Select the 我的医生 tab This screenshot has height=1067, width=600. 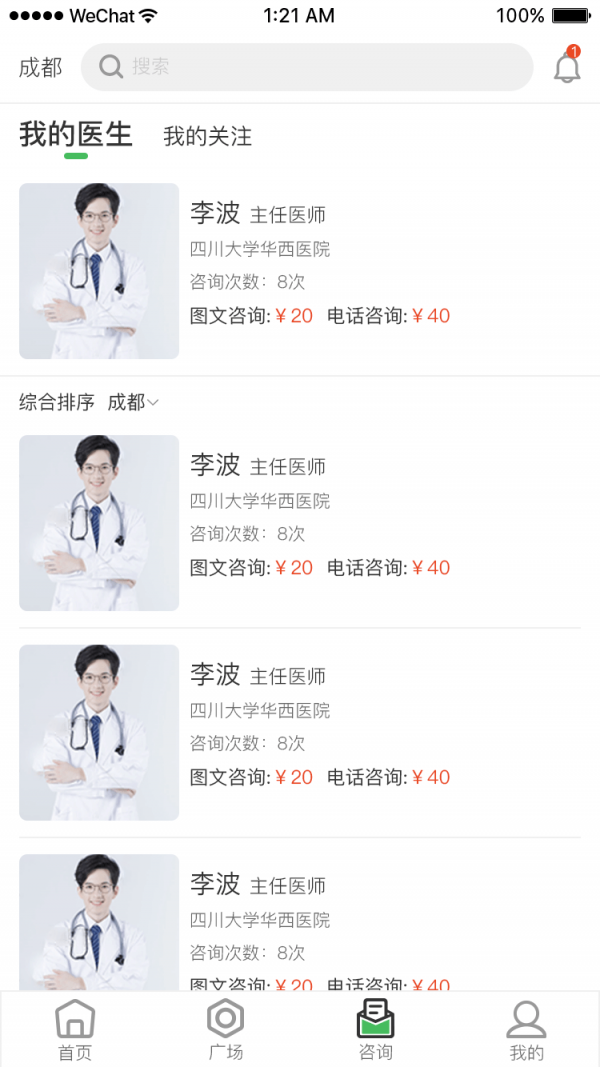coord(76,135)
